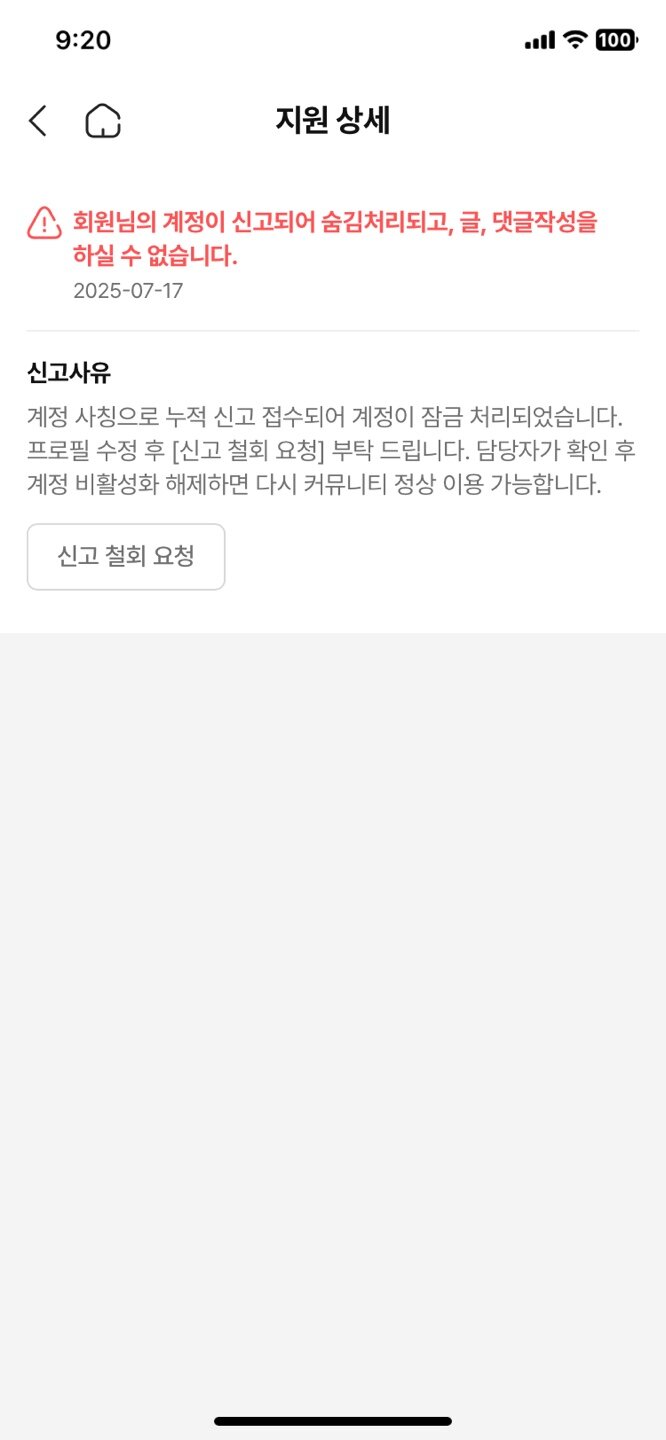Viewport: 666px width, 1440px height.
Task: Tap the 신고 철회 요청 button
Action: [x=126, y=557]
